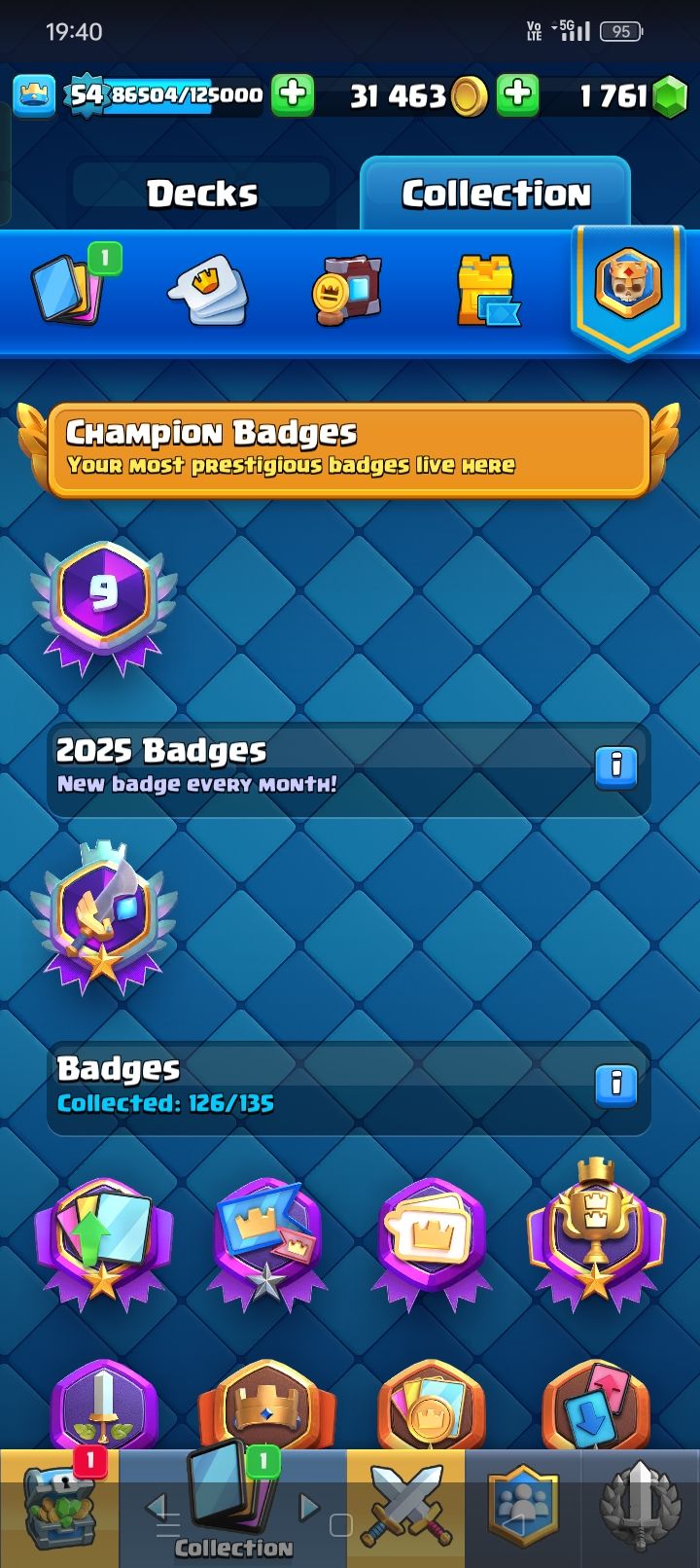Image resolution: width=700 pixels, height=1568 pixels.
Task: Open the emotes speech-bubble section
Action: 209,291
